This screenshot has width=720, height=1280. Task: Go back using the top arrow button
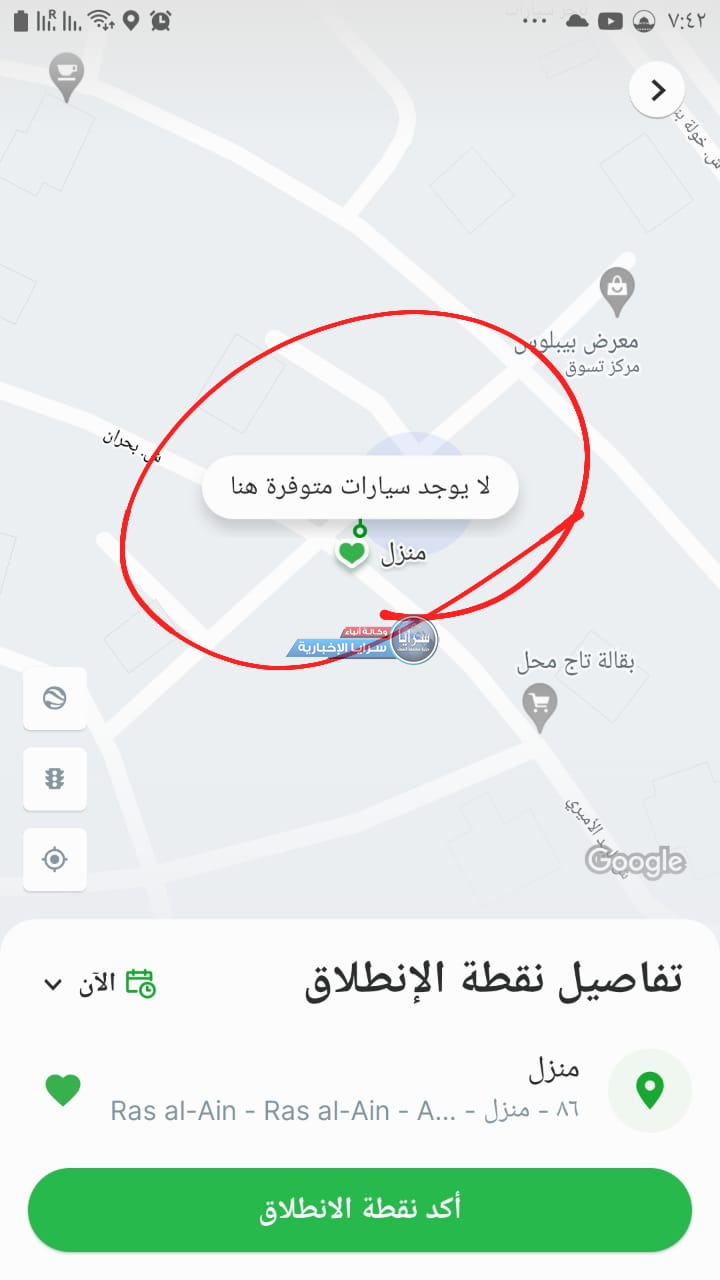coord(657,91)
